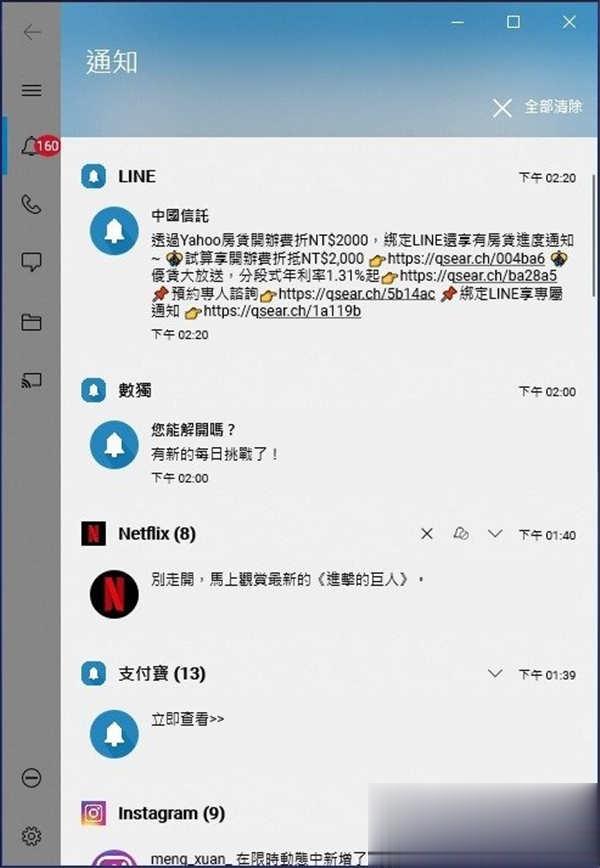The image size is (600, 868).
Task: Toggle the do not disturb icon
Action: (32, 777)
